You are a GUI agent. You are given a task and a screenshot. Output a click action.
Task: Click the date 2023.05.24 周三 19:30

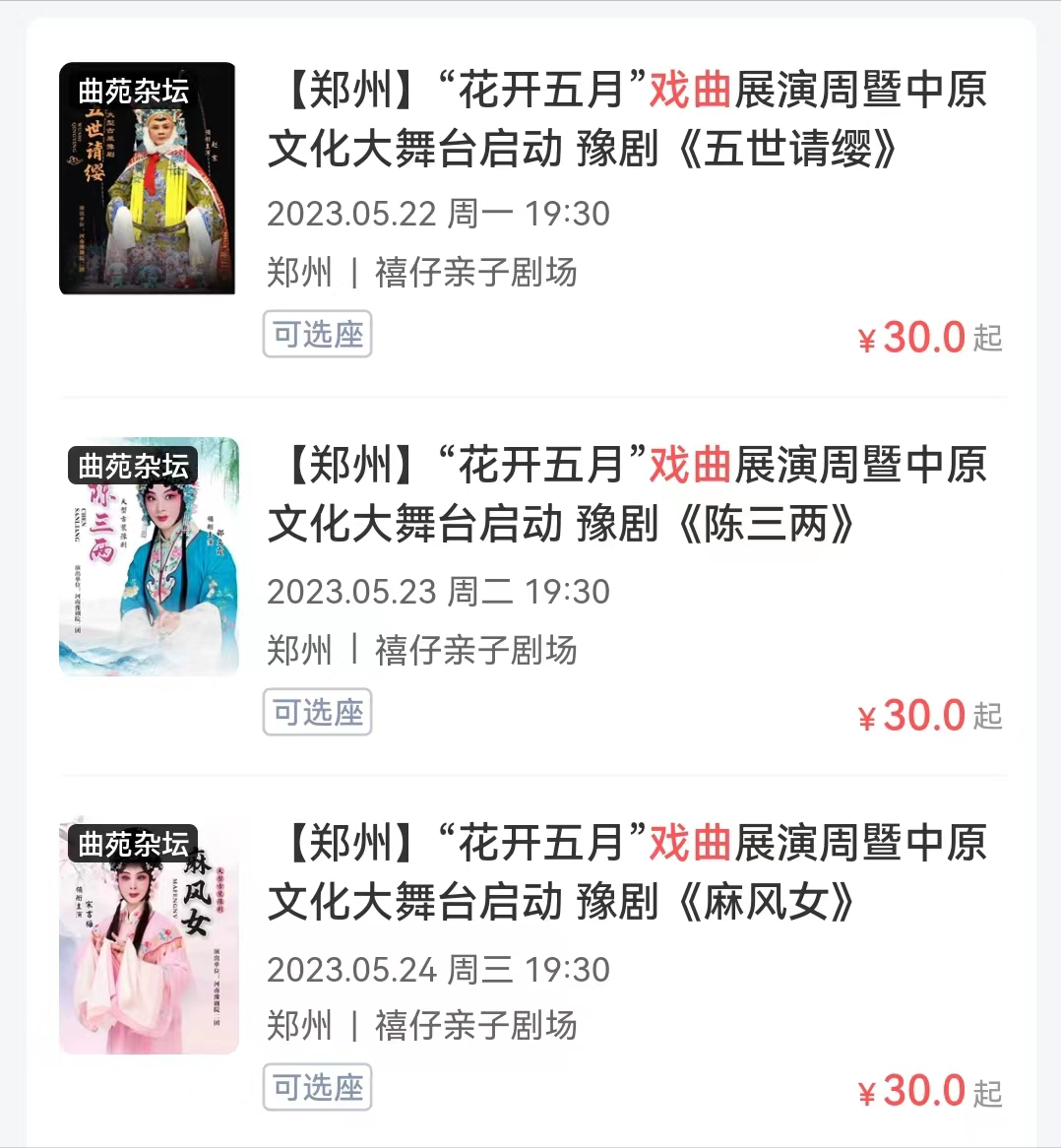tap(438, 969)
